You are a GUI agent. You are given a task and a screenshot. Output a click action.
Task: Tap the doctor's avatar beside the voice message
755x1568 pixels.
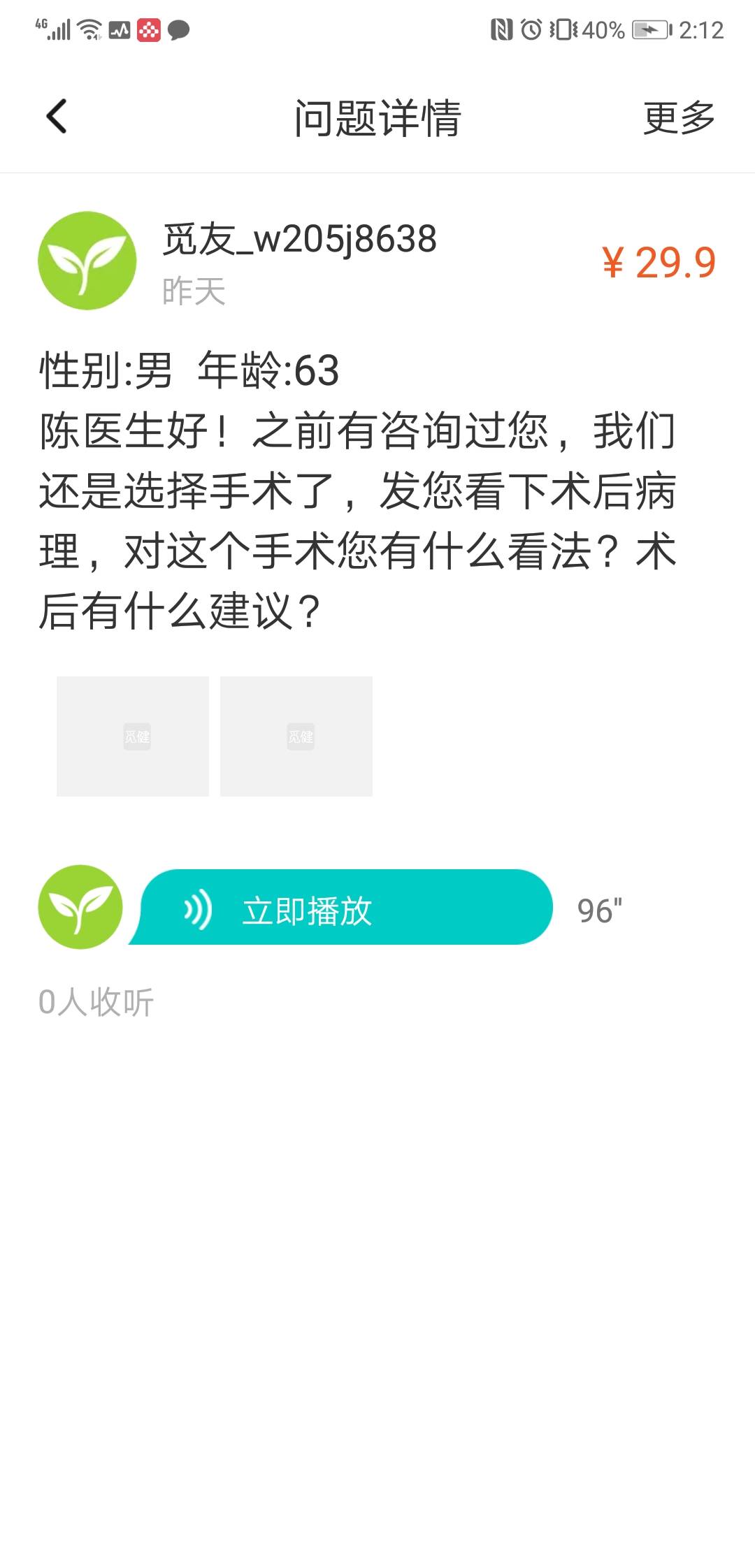tap(80, 908)
